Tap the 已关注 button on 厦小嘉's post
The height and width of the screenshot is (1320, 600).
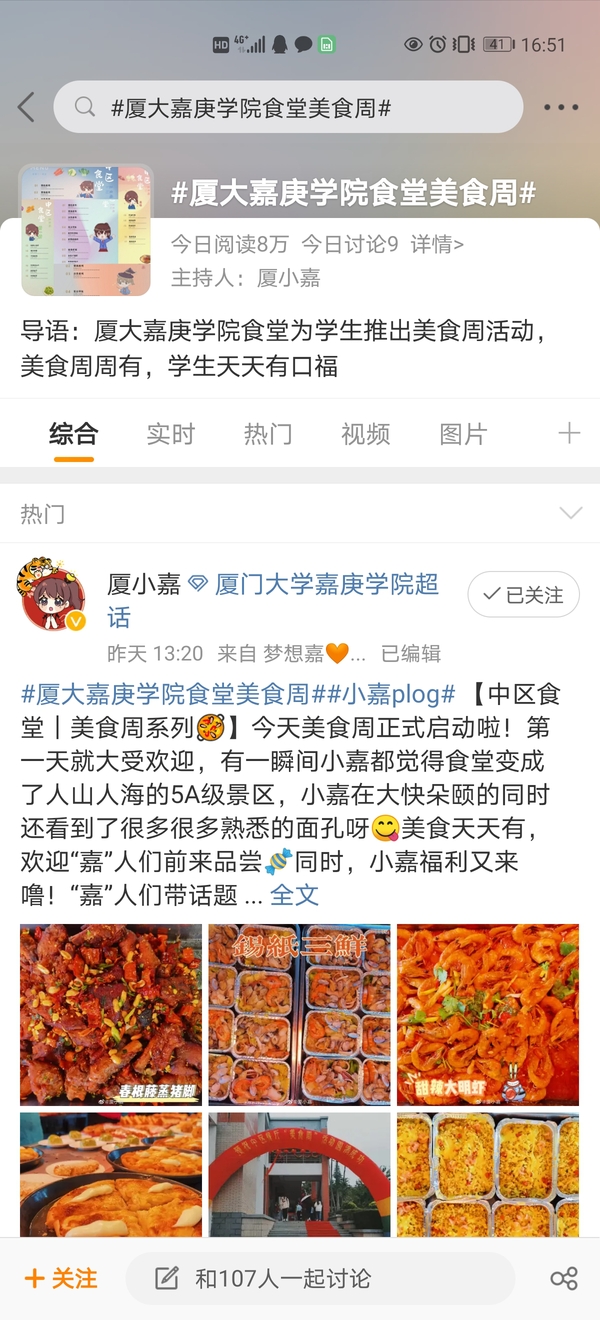(523, 595)
